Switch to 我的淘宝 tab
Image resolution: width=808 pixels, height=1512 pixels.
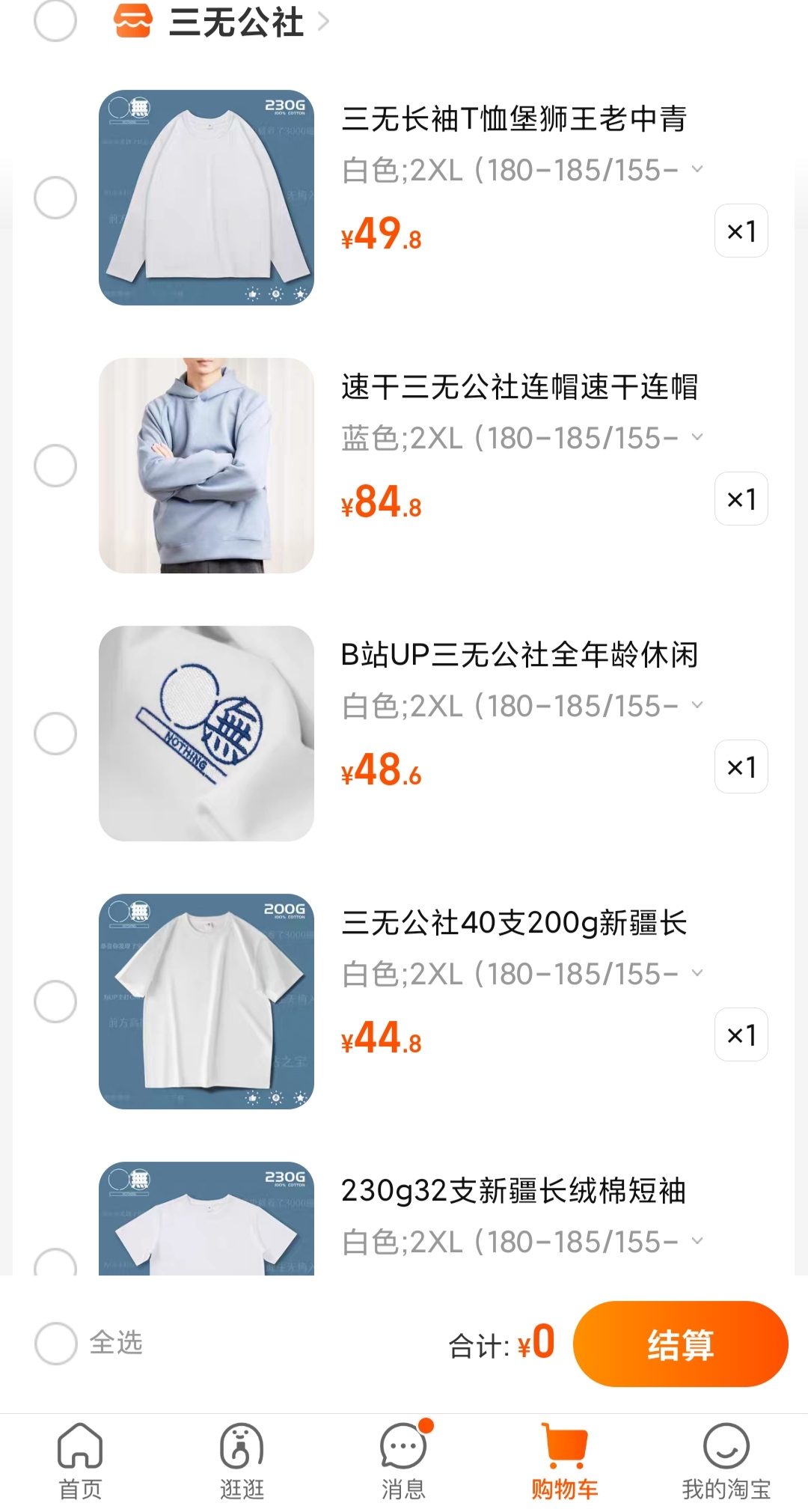point(726,1461)
